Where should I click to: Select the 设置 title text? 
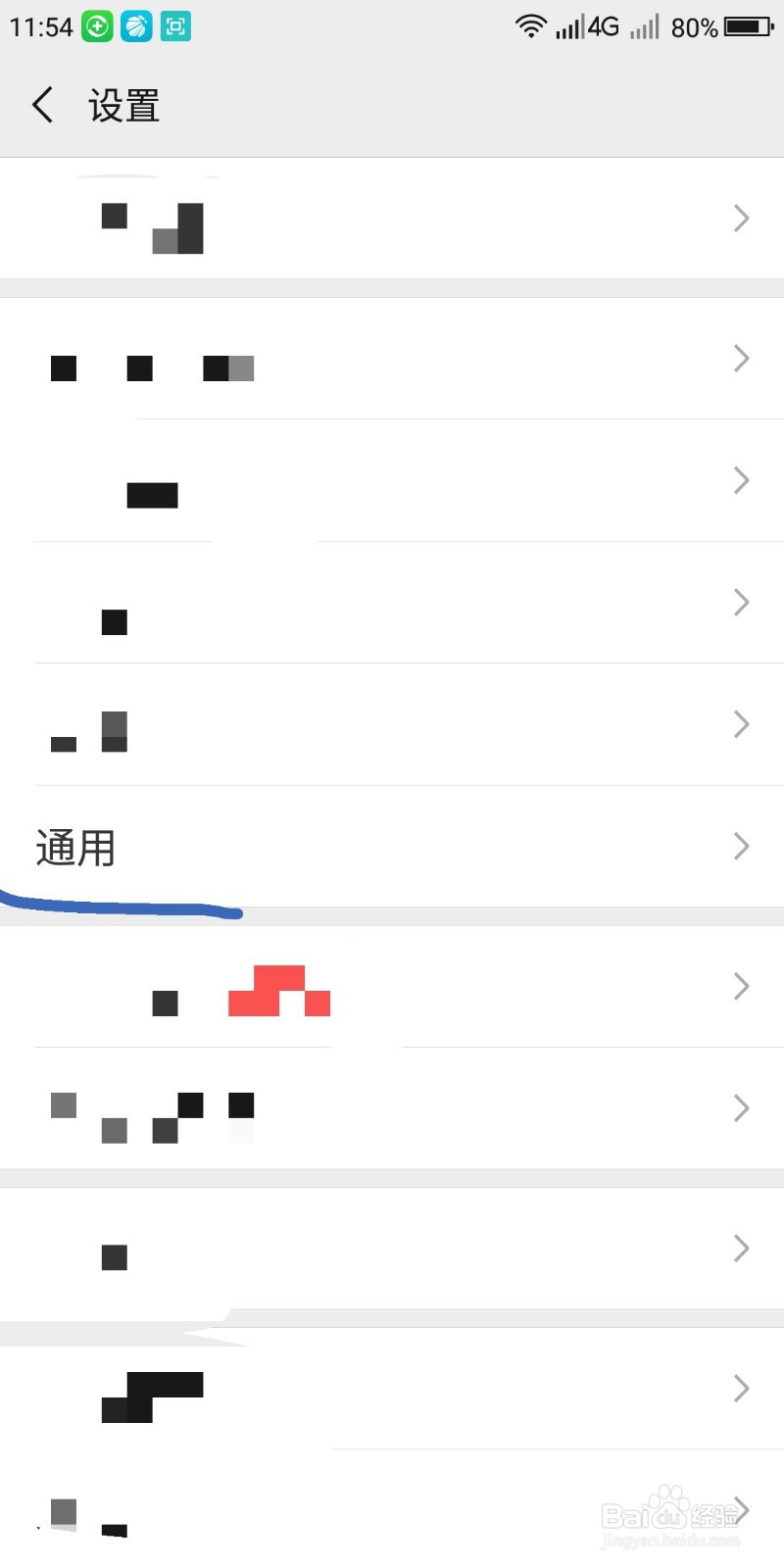click(x=123, y=106)
